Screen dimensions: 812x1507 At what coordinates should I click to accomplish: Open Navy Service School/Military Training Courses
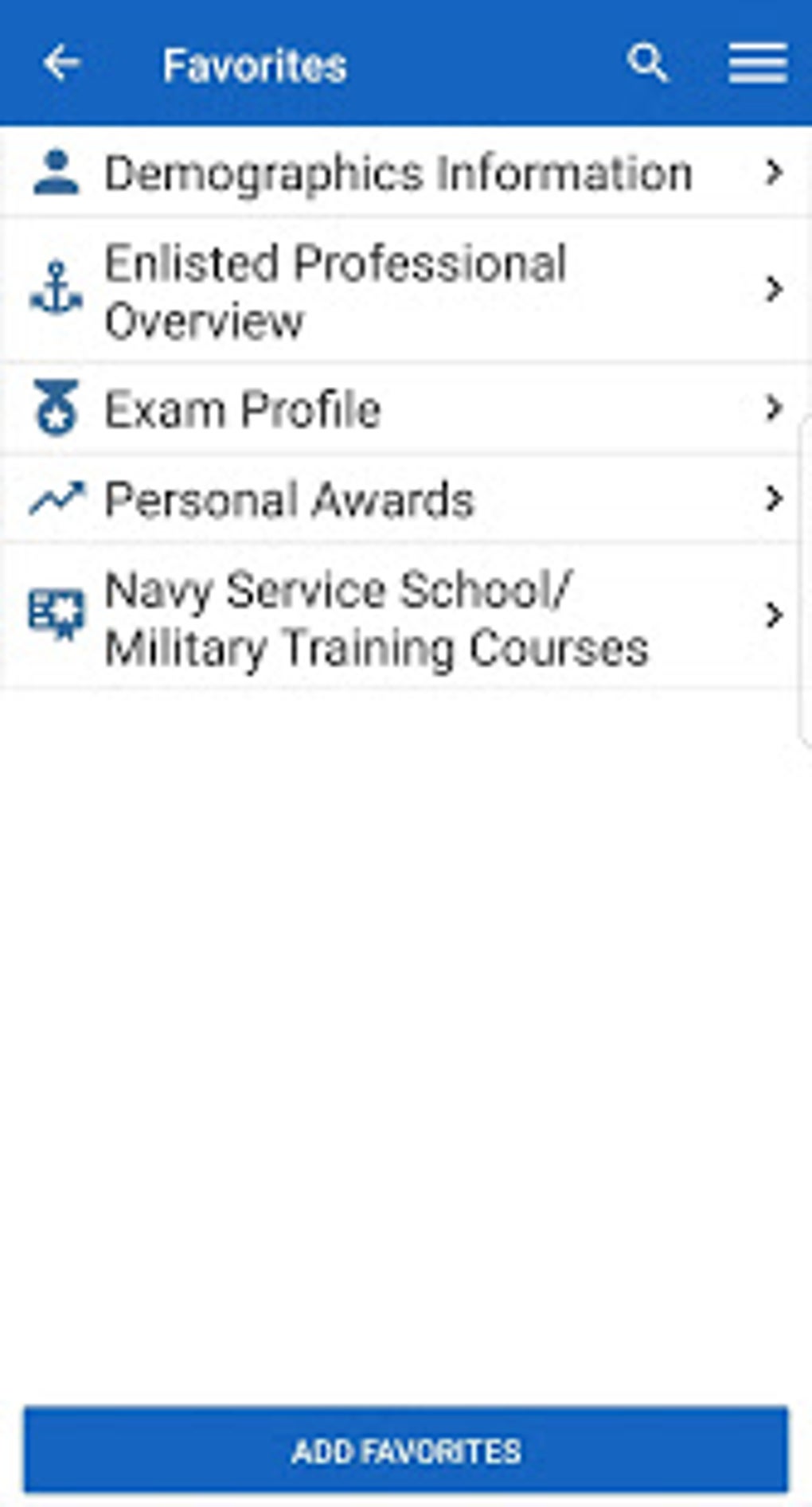click(406, 617)
